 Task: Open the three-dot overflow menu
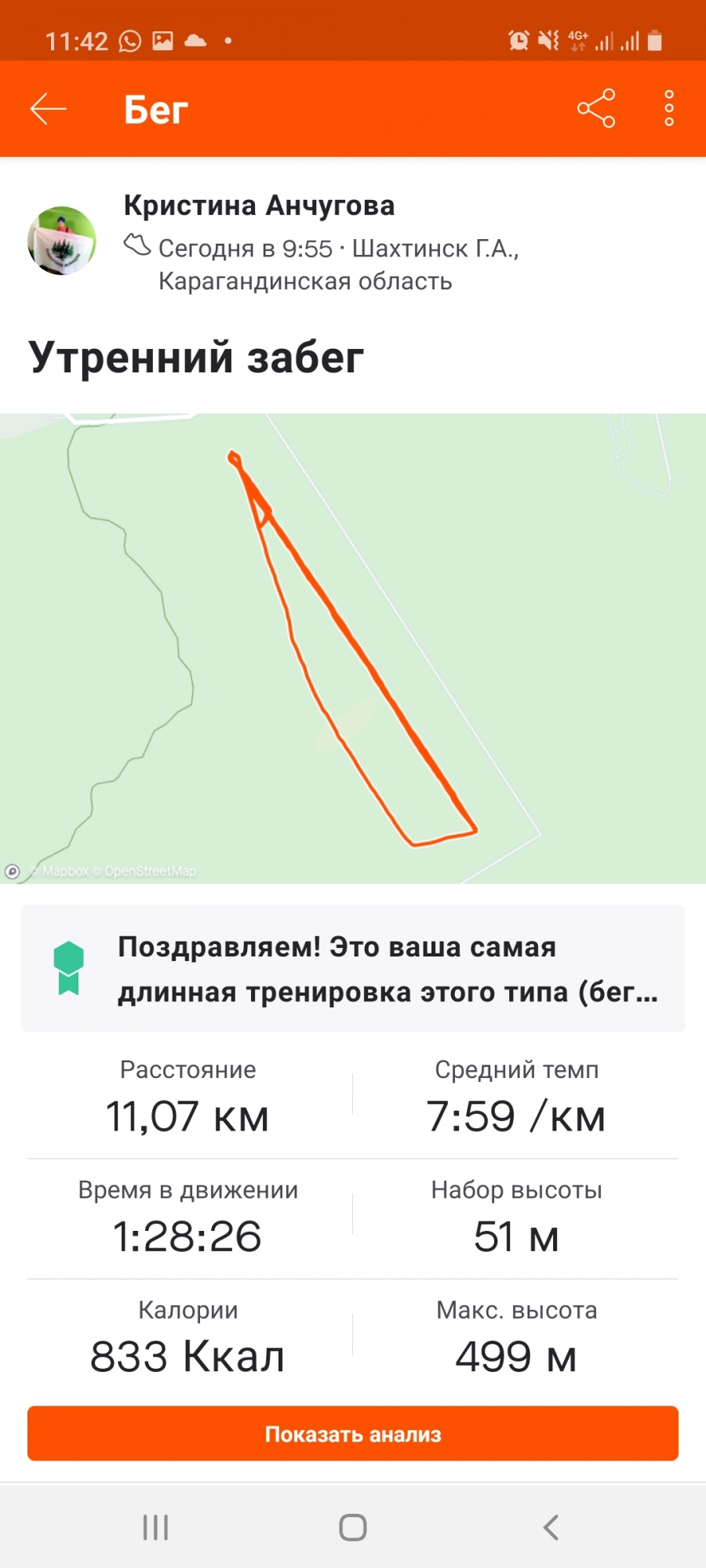pyautogui.click(x=668, y=108)
